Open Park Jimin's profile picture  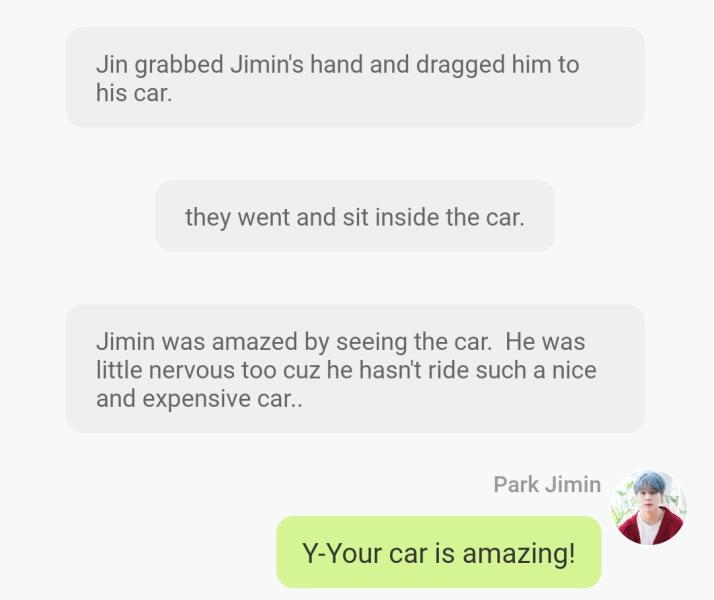click(x=648, y=507)
